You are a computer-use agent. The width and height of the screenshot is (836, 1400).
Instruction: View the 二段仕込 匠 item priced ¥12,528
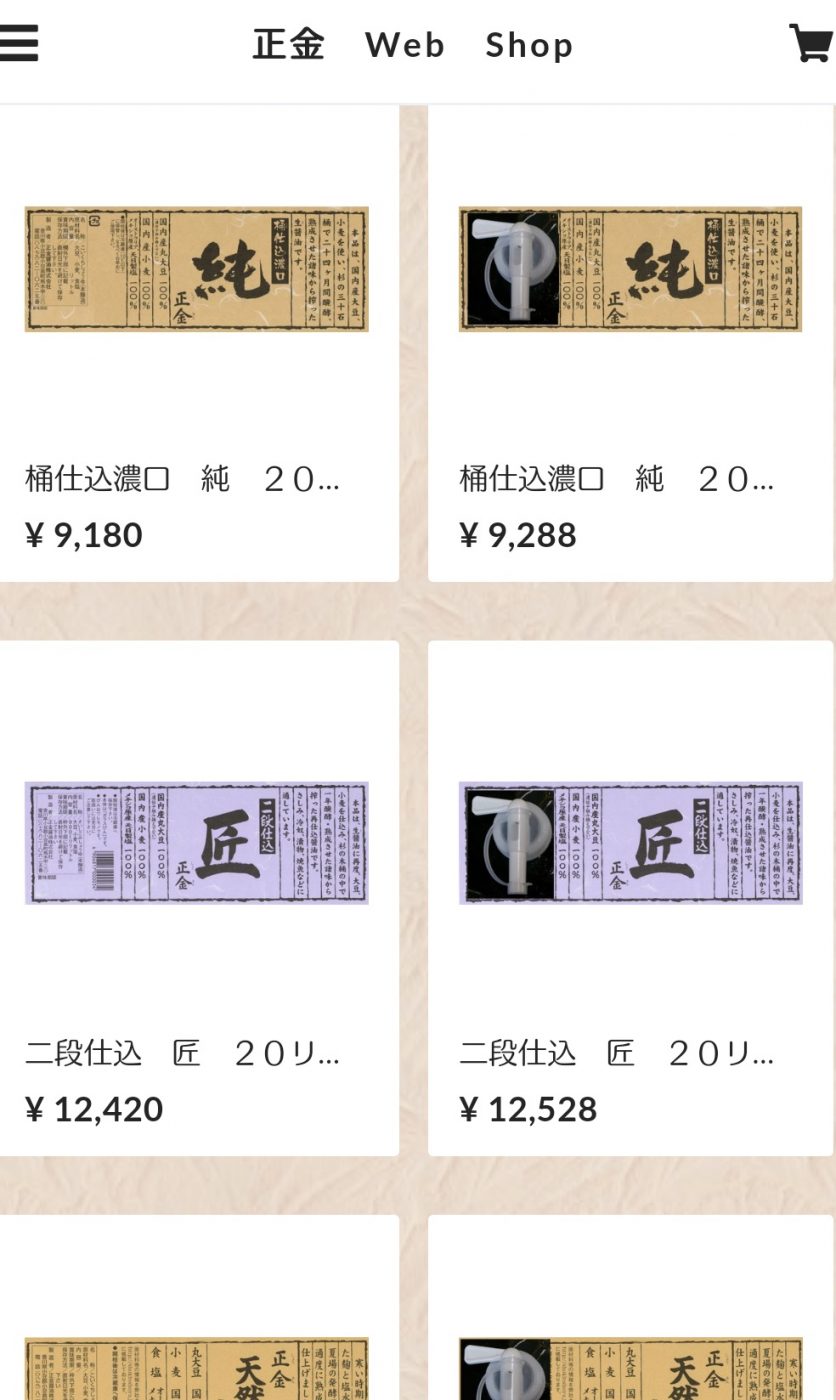pos(632,898)
